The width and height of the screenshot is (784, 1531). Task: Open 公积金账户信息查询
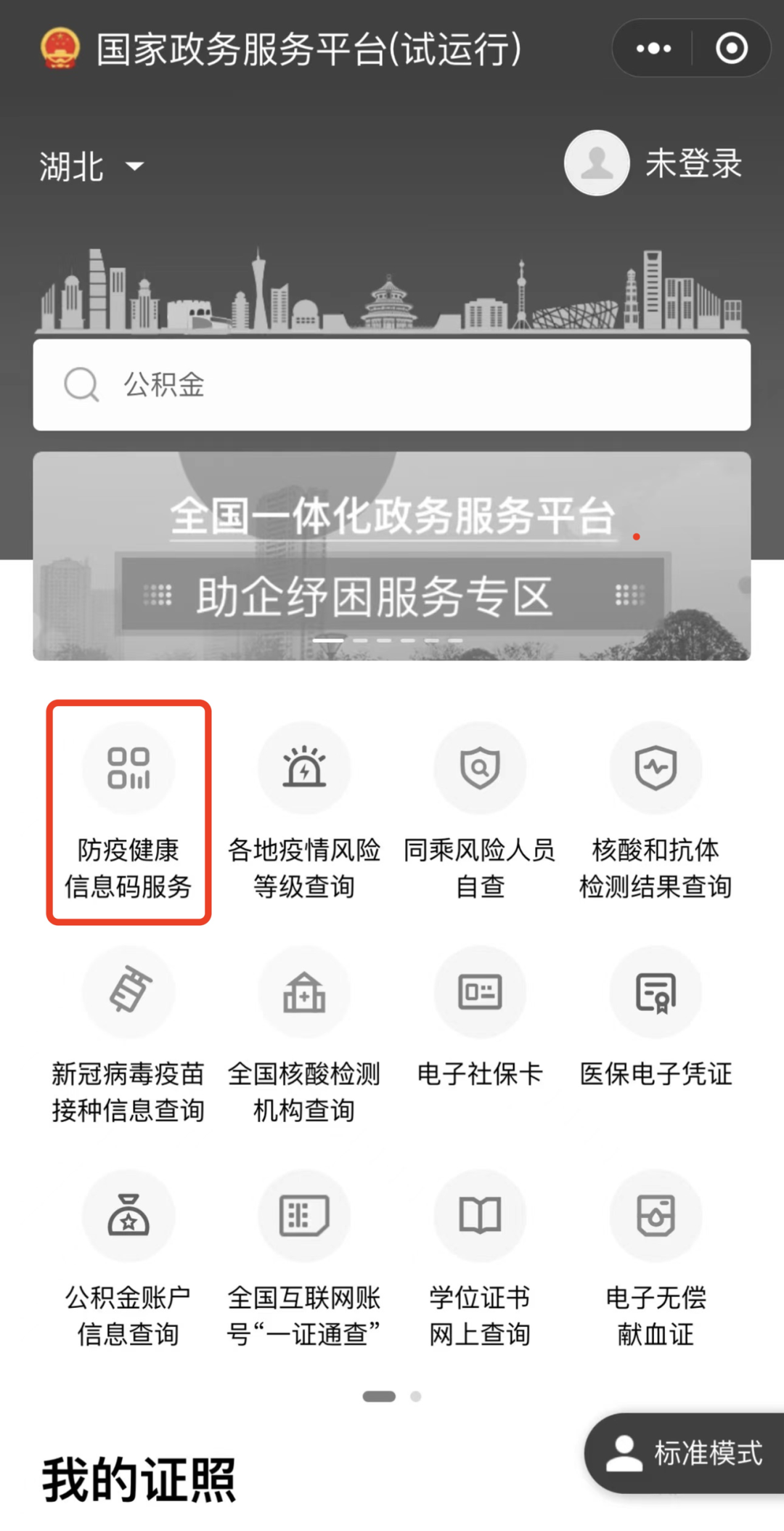128,1259
